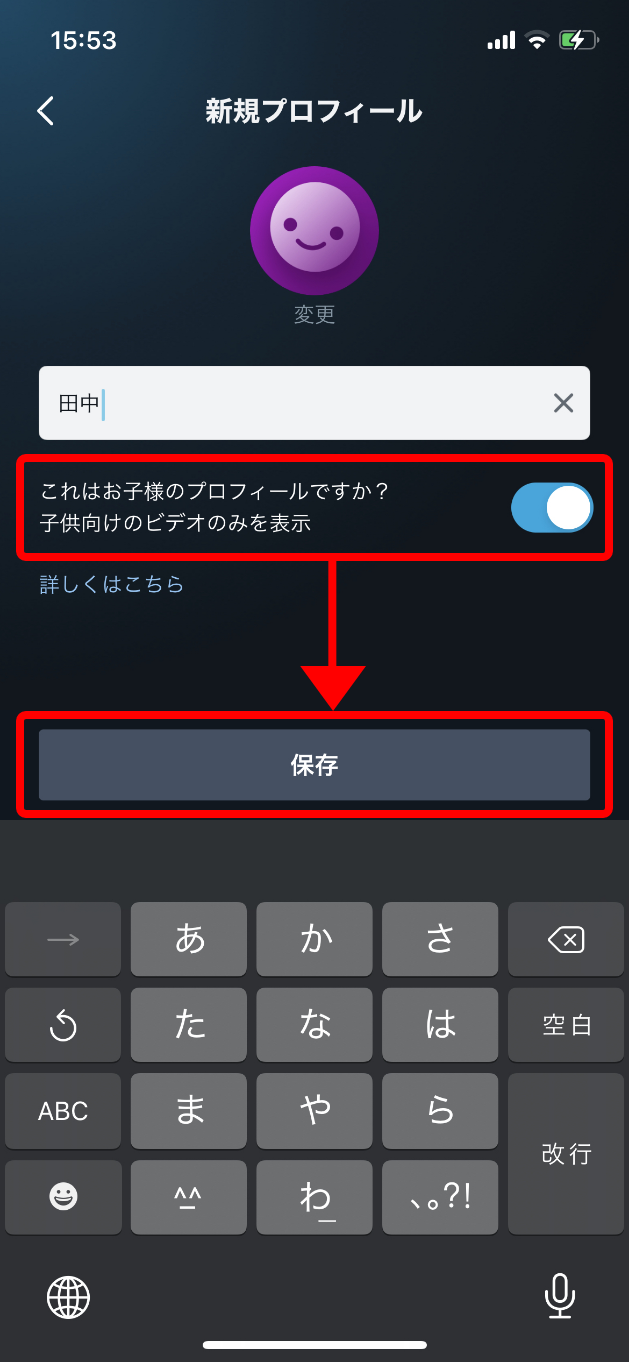Save the profile with 保存
629x1362 pixels.
click(x=314, y=765)
